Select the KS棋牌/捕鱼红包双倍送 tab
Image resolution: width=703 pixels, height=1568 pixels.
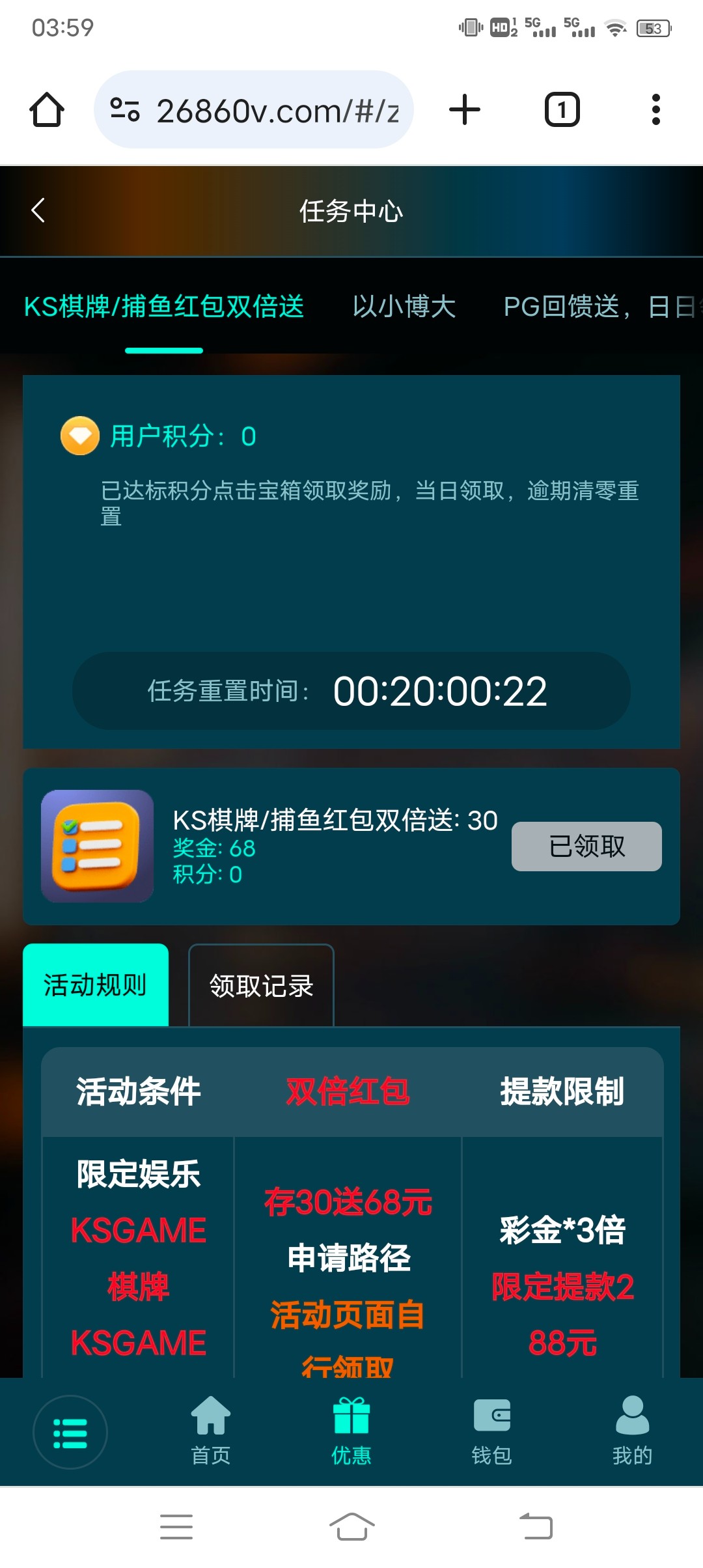164,307
